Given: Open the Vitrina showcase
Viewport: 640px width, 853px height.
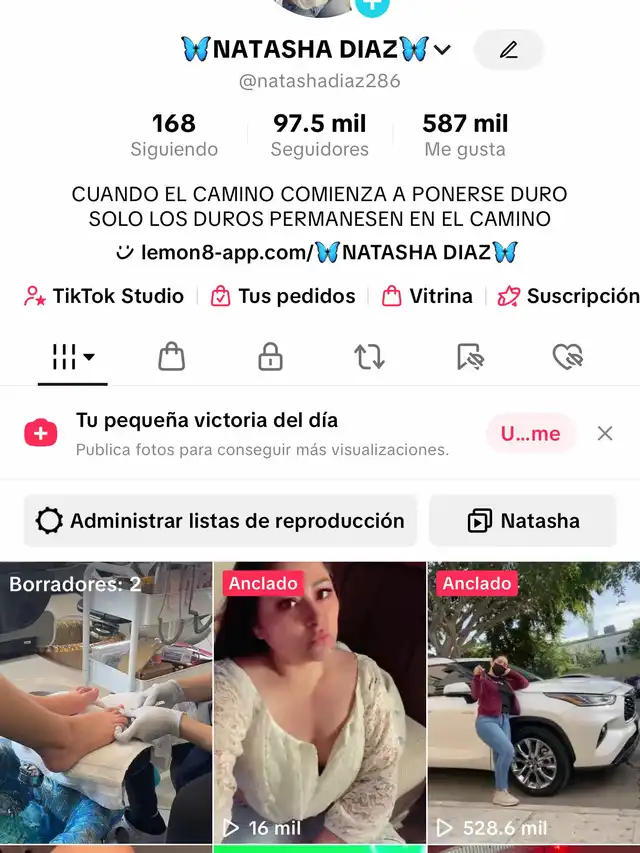Looking at the screenshot, I should click(x=428, y=296).
